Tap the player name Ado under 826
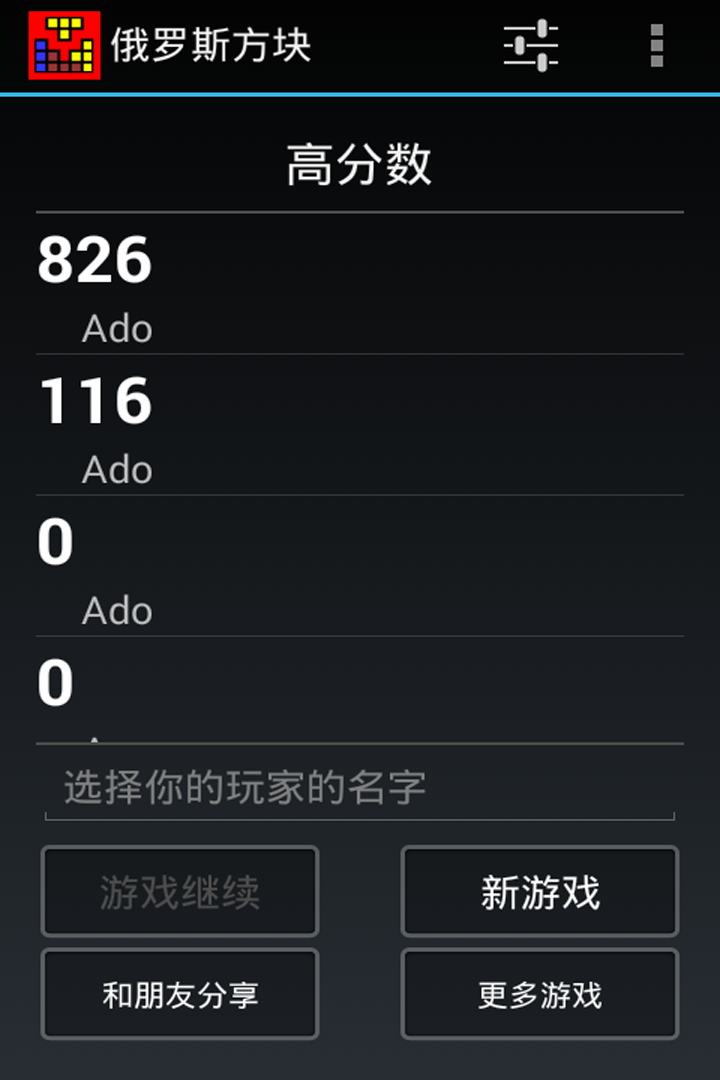 tap(115, 328)
